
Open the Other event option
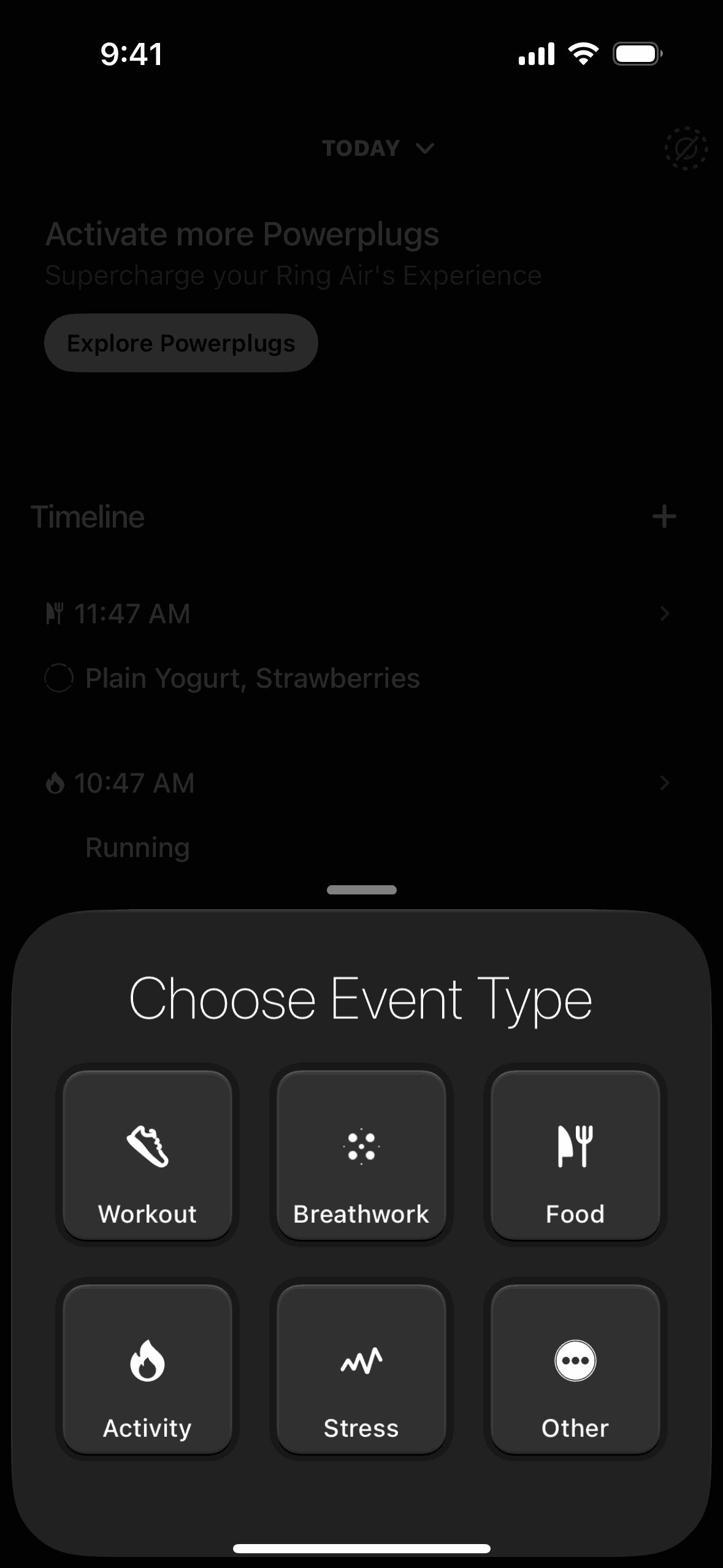(575, 1369)
